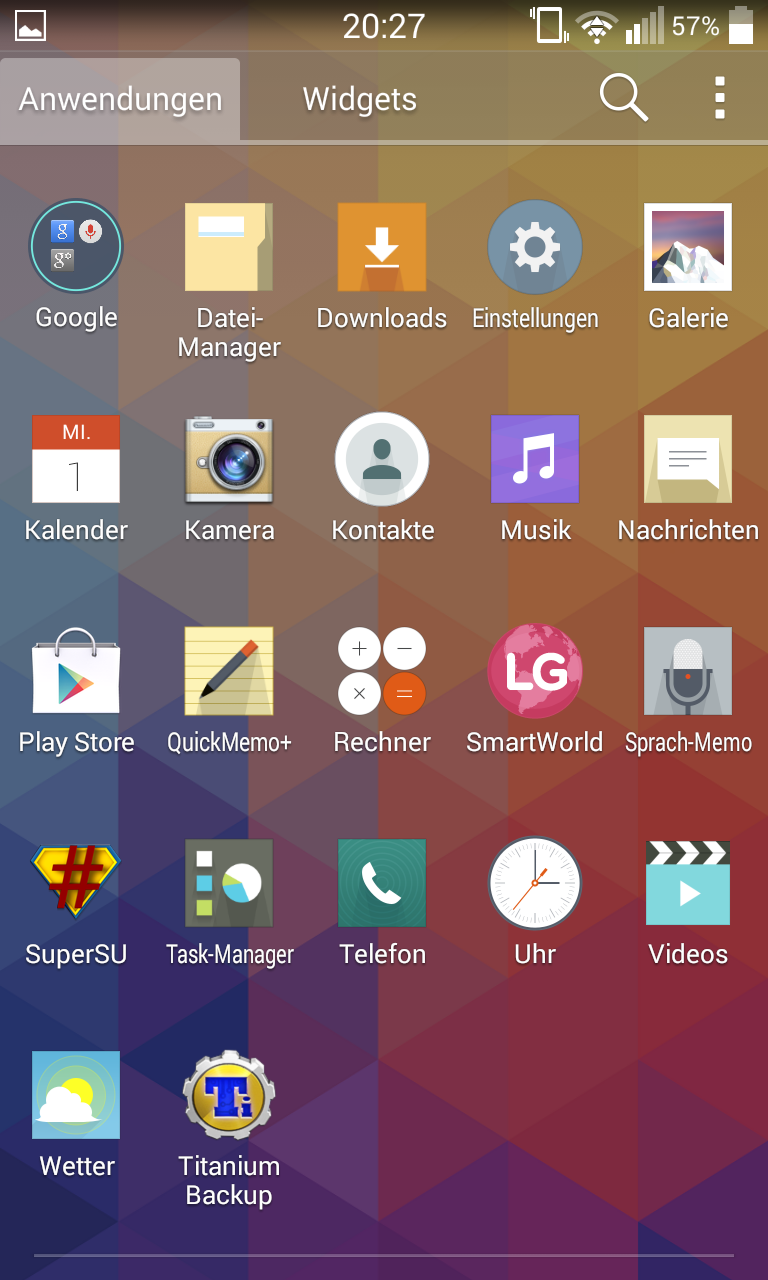Launch the Galerie app

pos(688,247)
